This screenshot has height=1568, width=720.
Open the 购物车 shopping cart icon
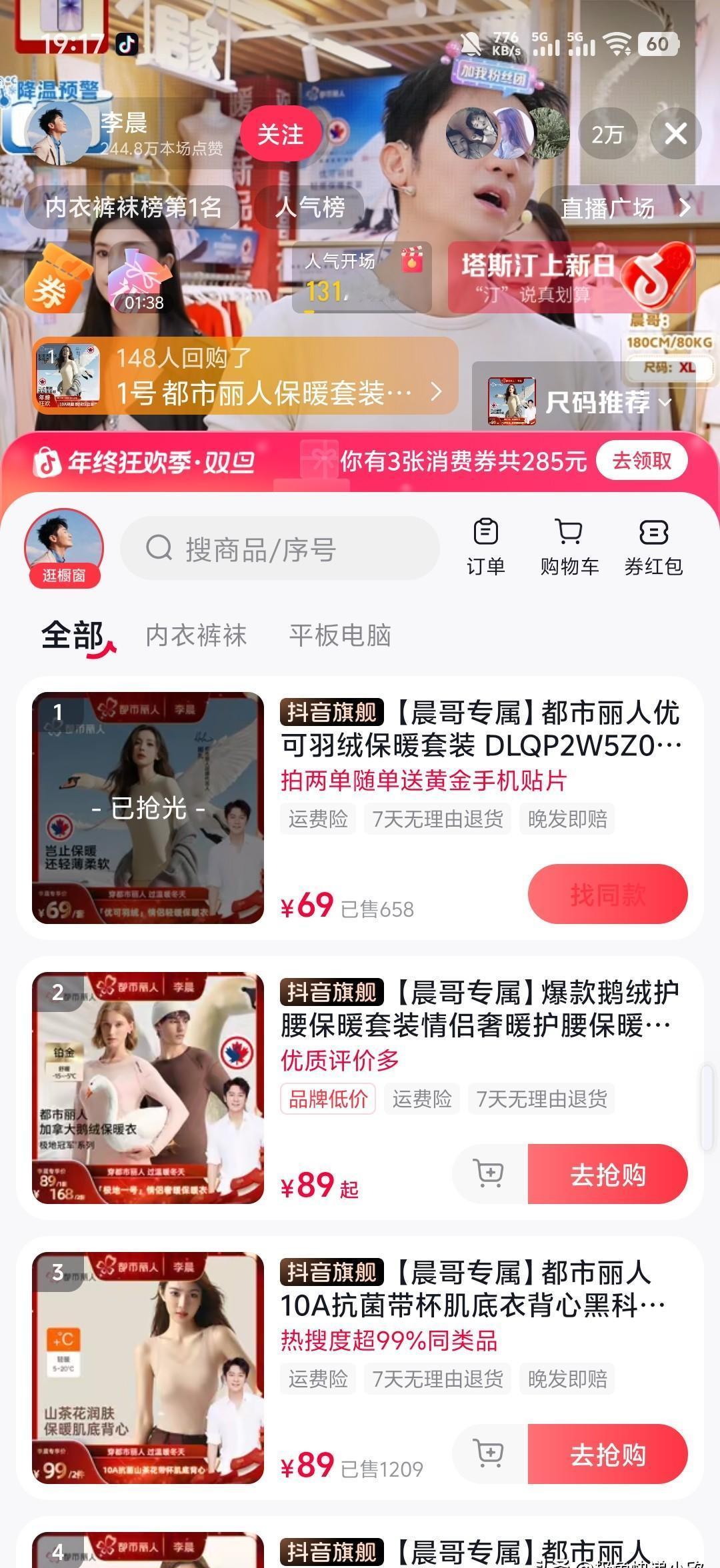coord(570,541)
